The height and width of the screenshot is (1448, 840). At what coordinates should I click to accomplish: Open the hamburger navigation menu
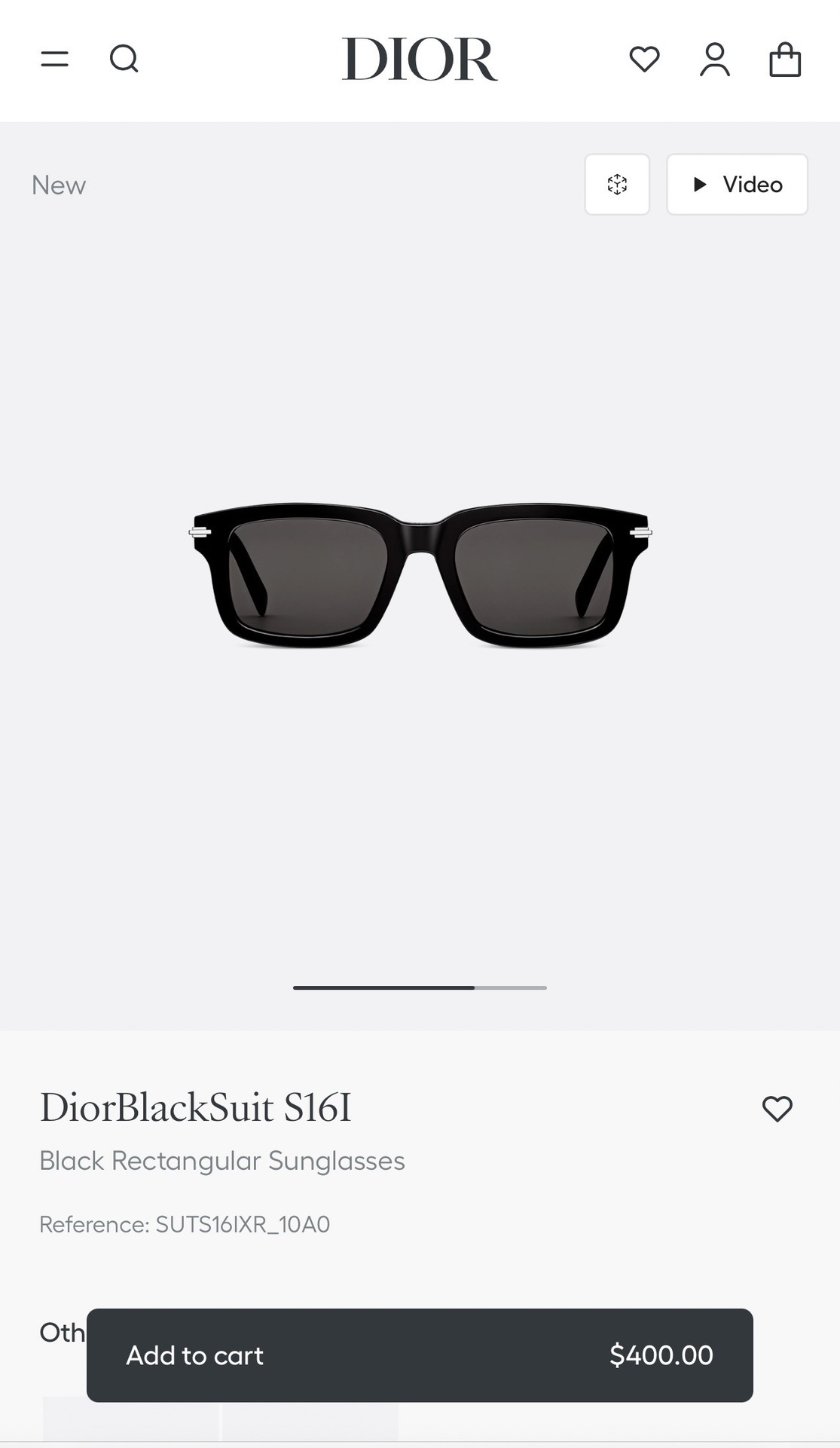click(x=54, y=60)
